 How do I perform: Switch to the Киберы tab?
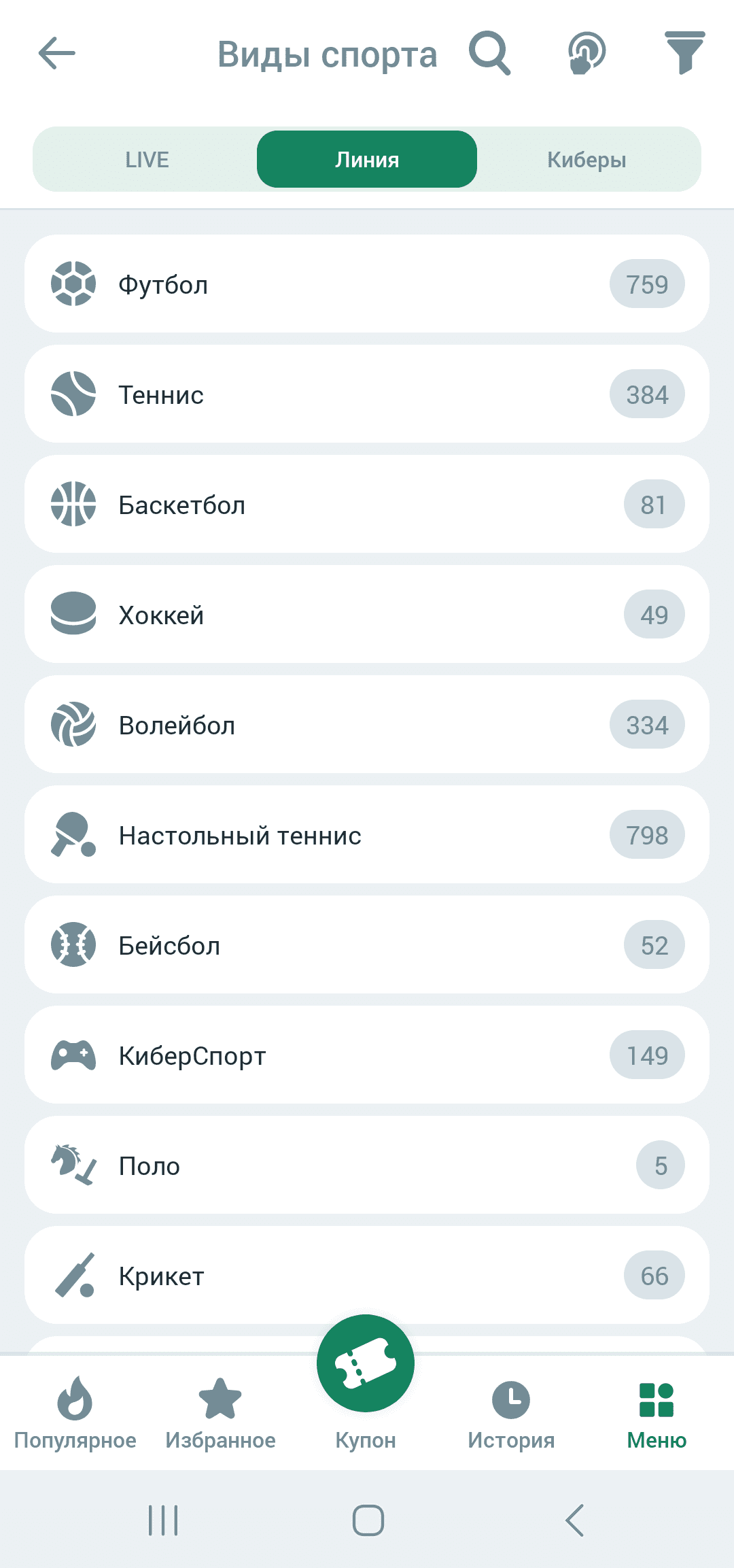tap(587, 160)
